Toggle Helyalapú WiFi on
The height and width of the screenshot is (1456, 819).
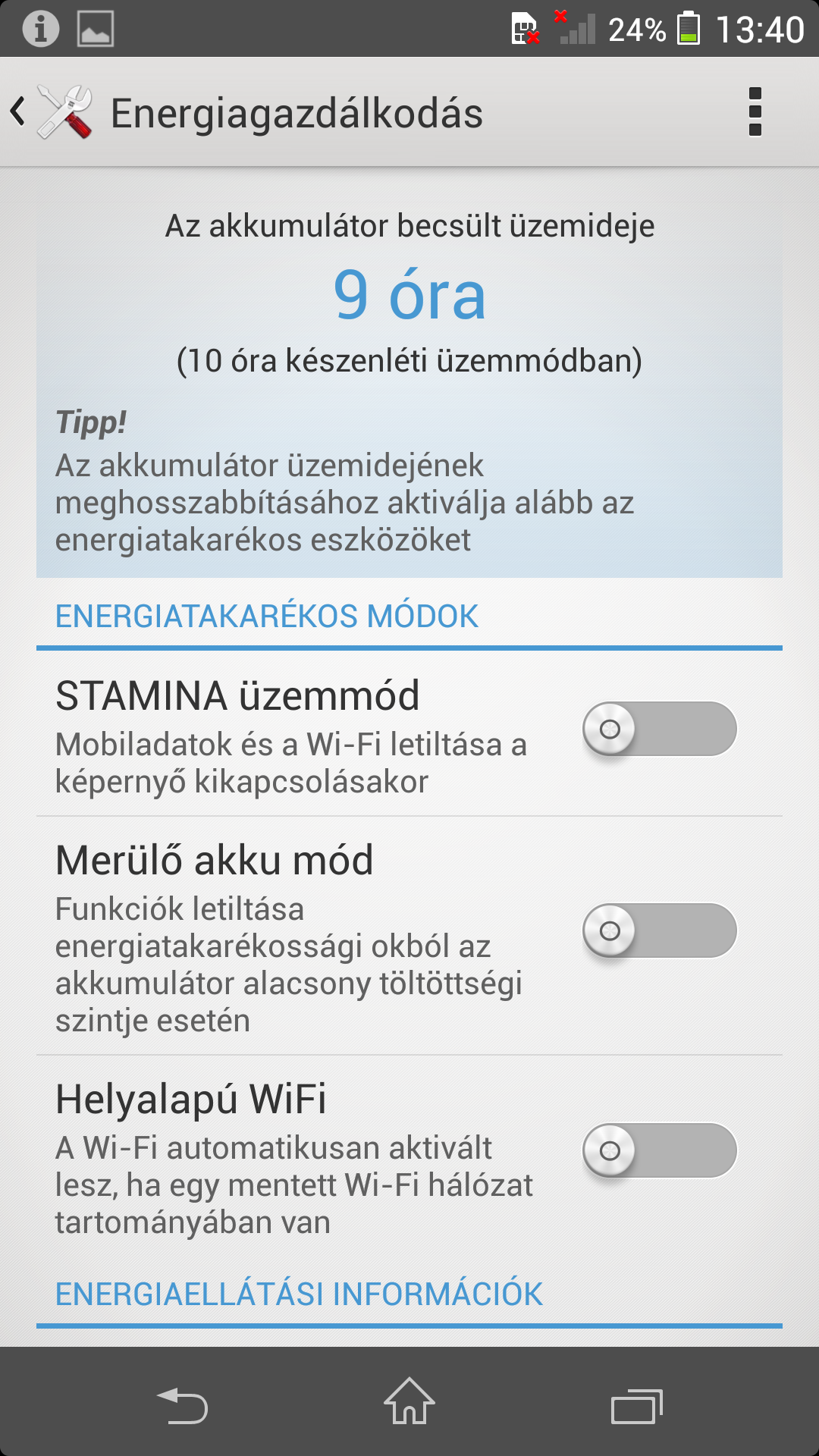[x=659, y=1150]
